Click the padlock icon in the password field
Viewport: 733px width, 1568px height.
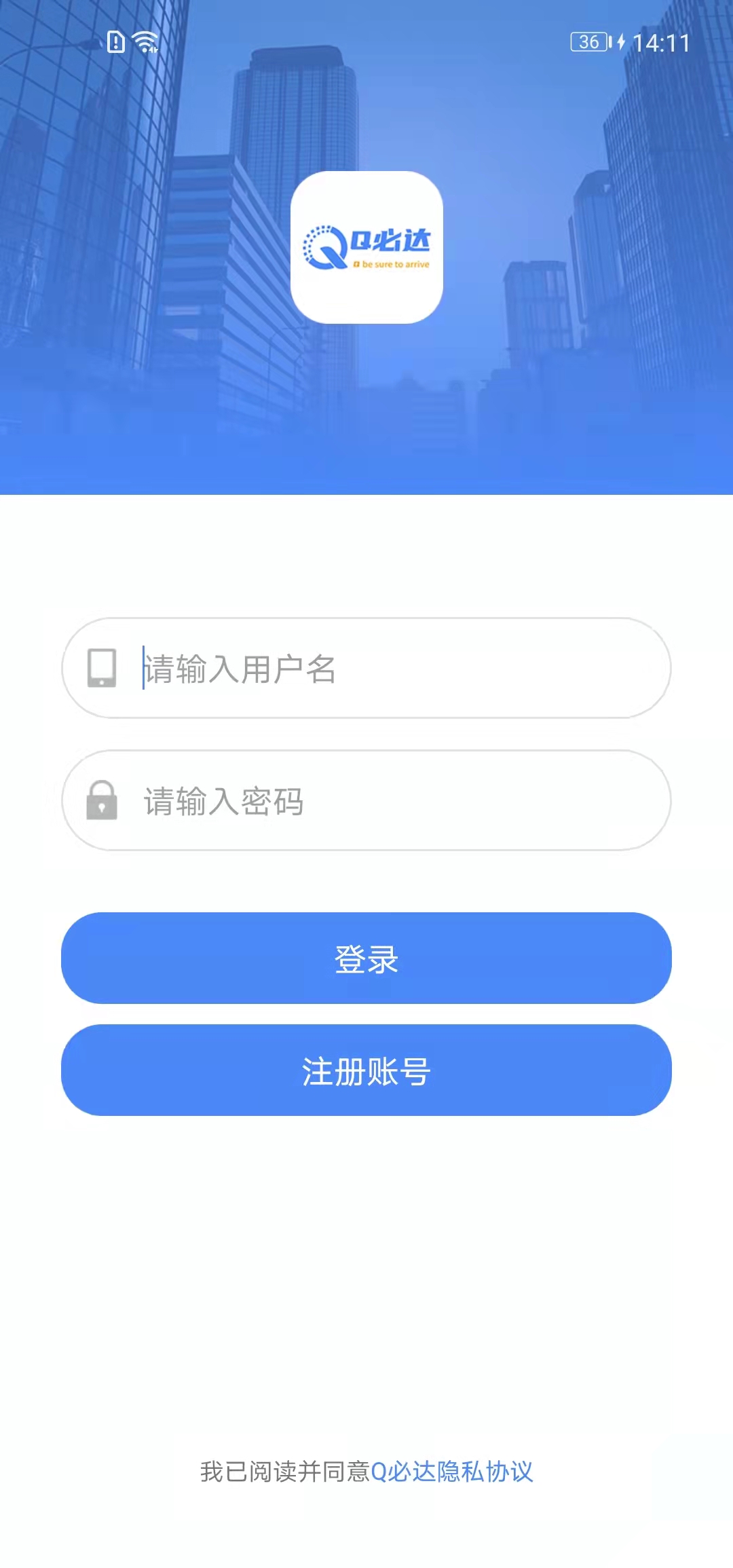[x=100, y=802]
